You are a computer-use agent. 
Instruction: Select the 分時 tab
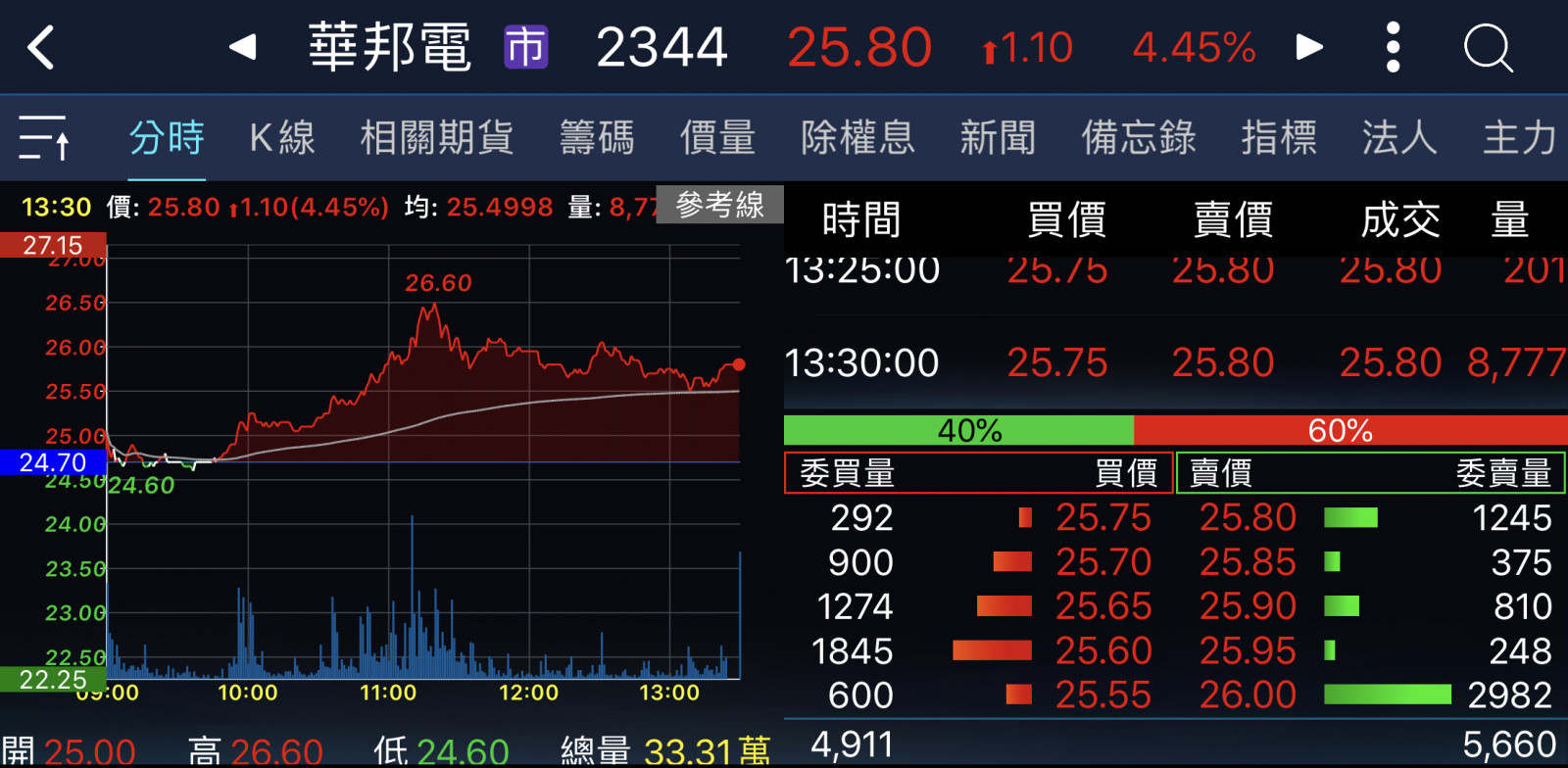[x=167, y=137]
